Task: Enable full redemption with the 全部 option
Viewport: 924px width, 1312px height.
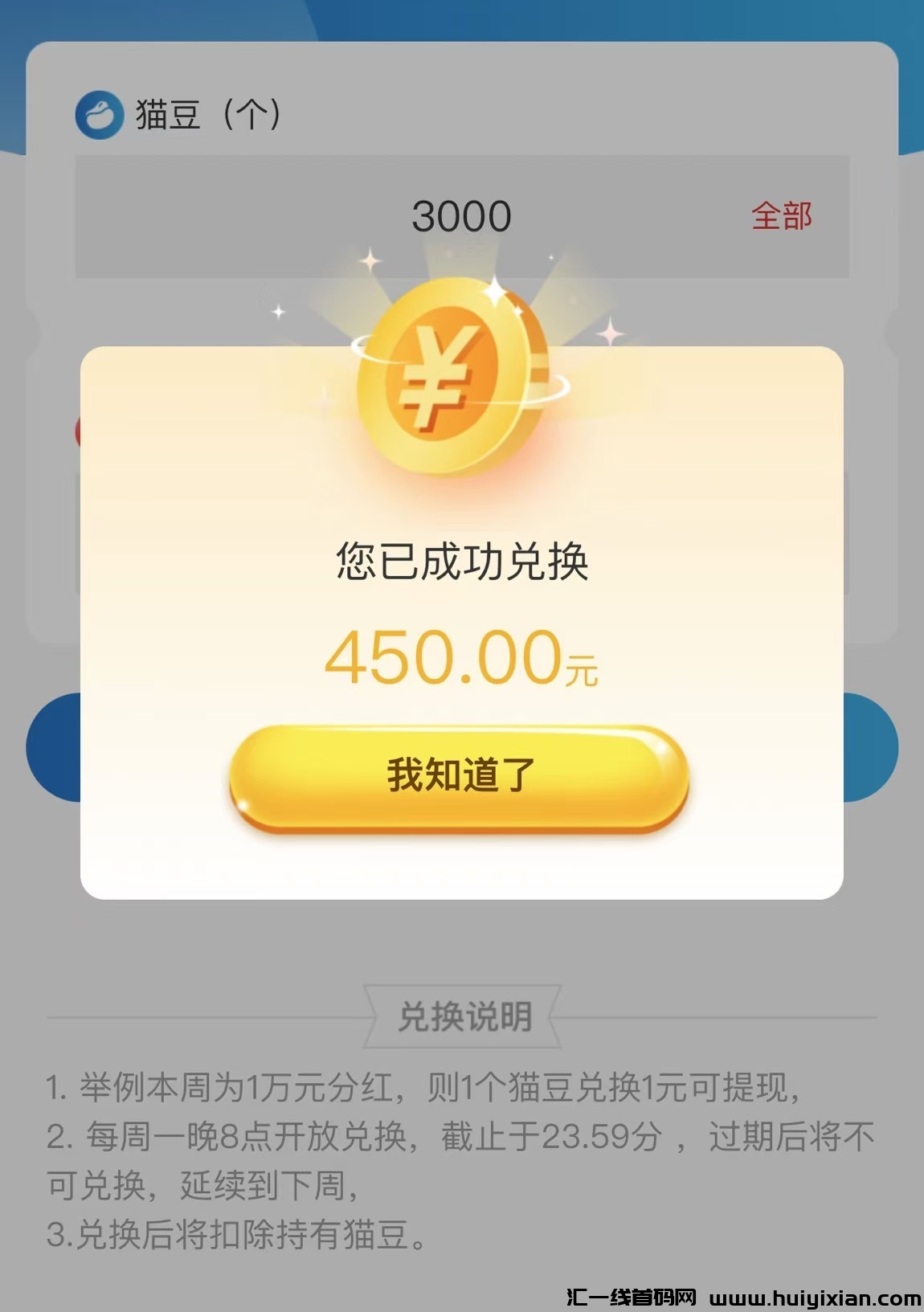Action: click(x=783, y=215)
